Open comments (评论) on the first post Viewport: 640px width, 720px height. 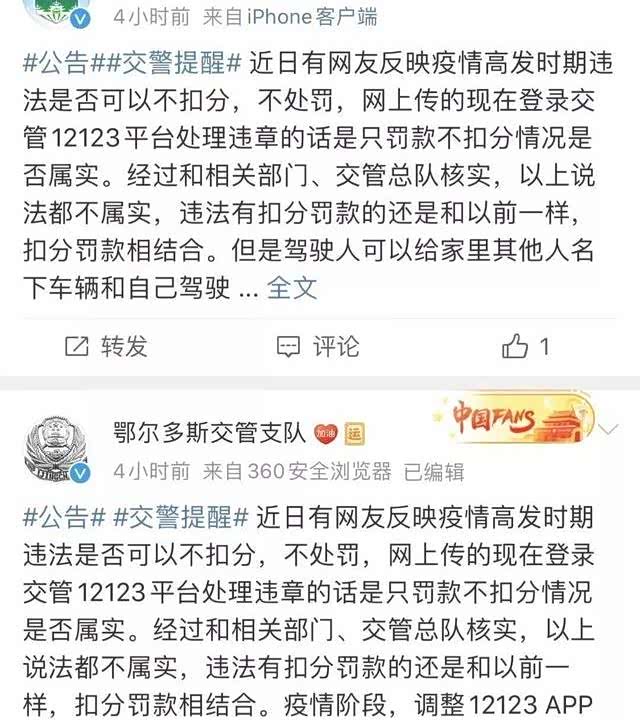pos(318,346)
